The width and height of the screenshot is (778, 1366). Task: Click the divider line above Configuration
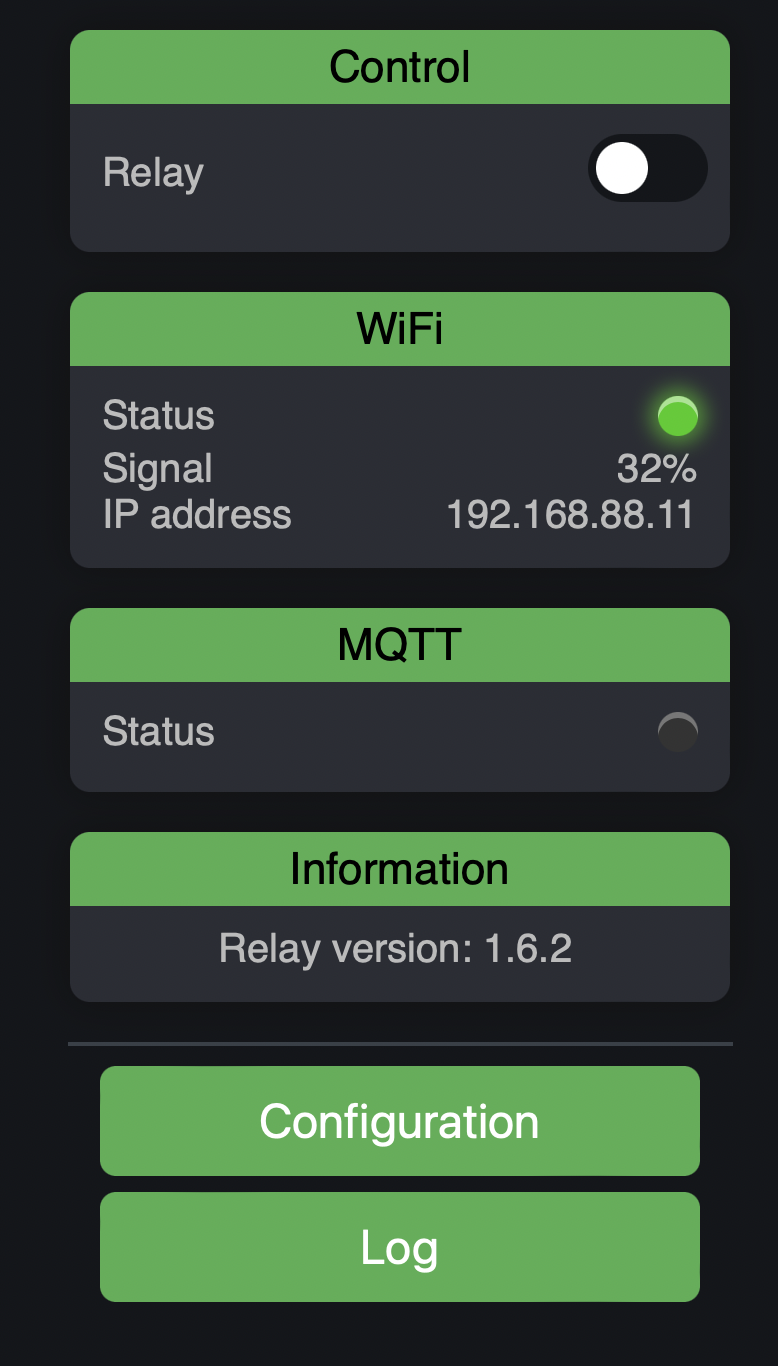point(399,1044)
